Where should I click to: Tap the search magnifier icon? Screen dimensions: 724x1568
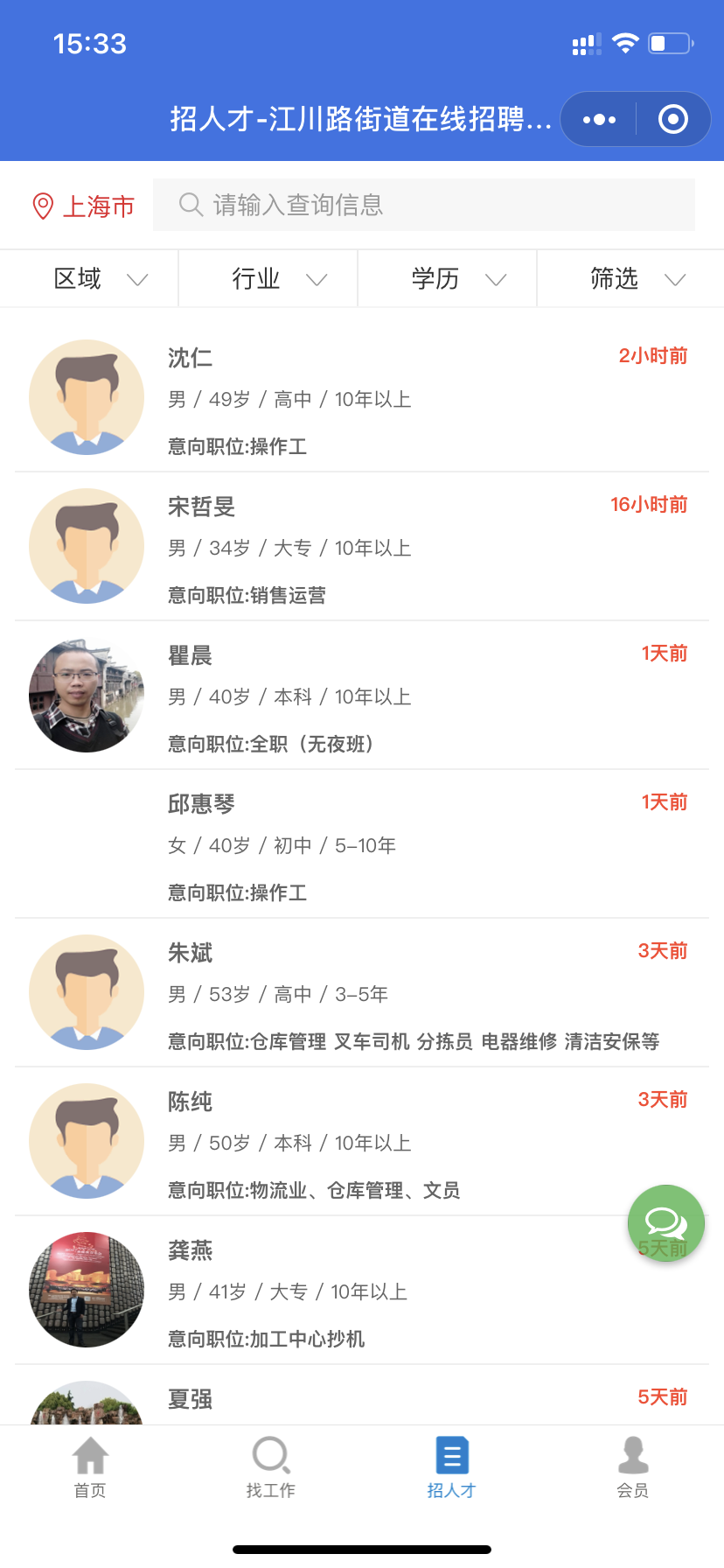click(x=191, y=204)
